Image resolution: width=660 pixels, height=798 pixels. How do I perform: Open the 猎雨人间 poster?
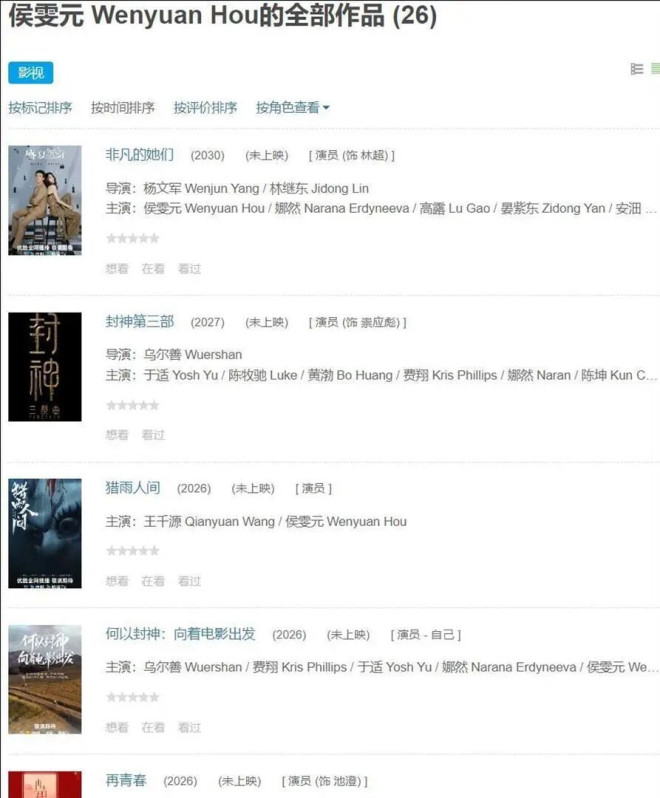click(x=45, y=533)
